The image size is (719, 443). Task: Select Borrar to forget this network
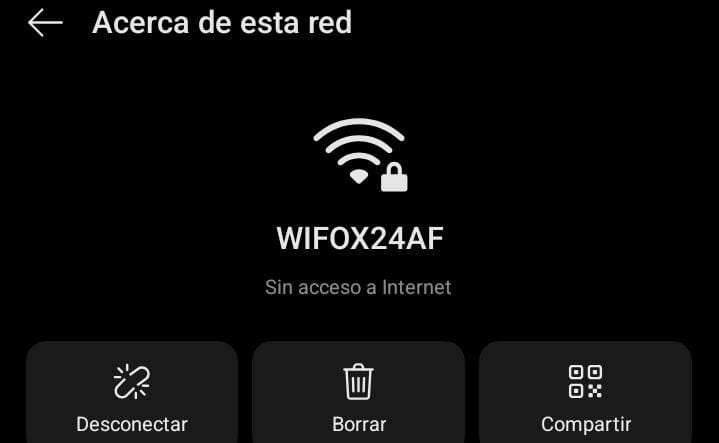click(x=359, y=392)
